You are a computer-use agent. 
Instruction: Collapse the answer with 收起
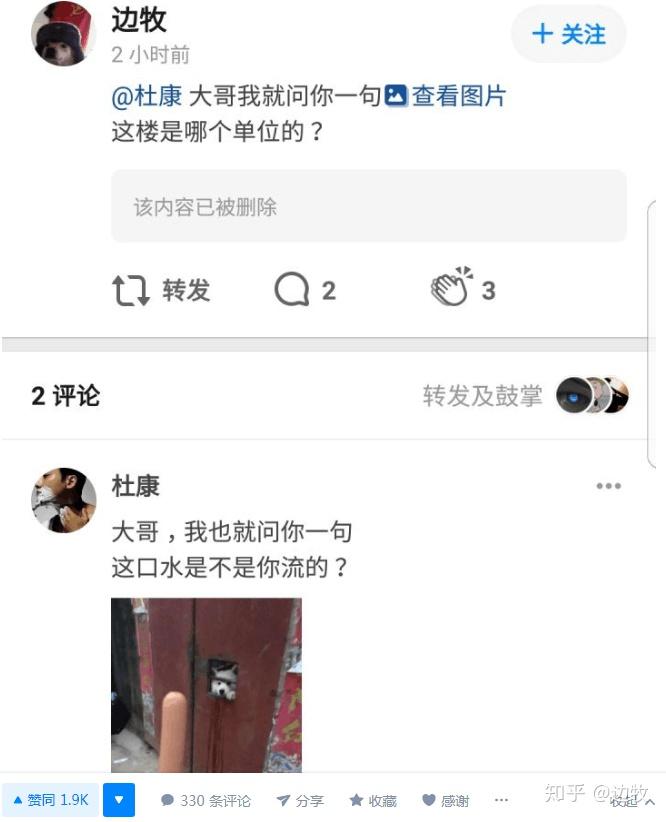click(632, 801)
